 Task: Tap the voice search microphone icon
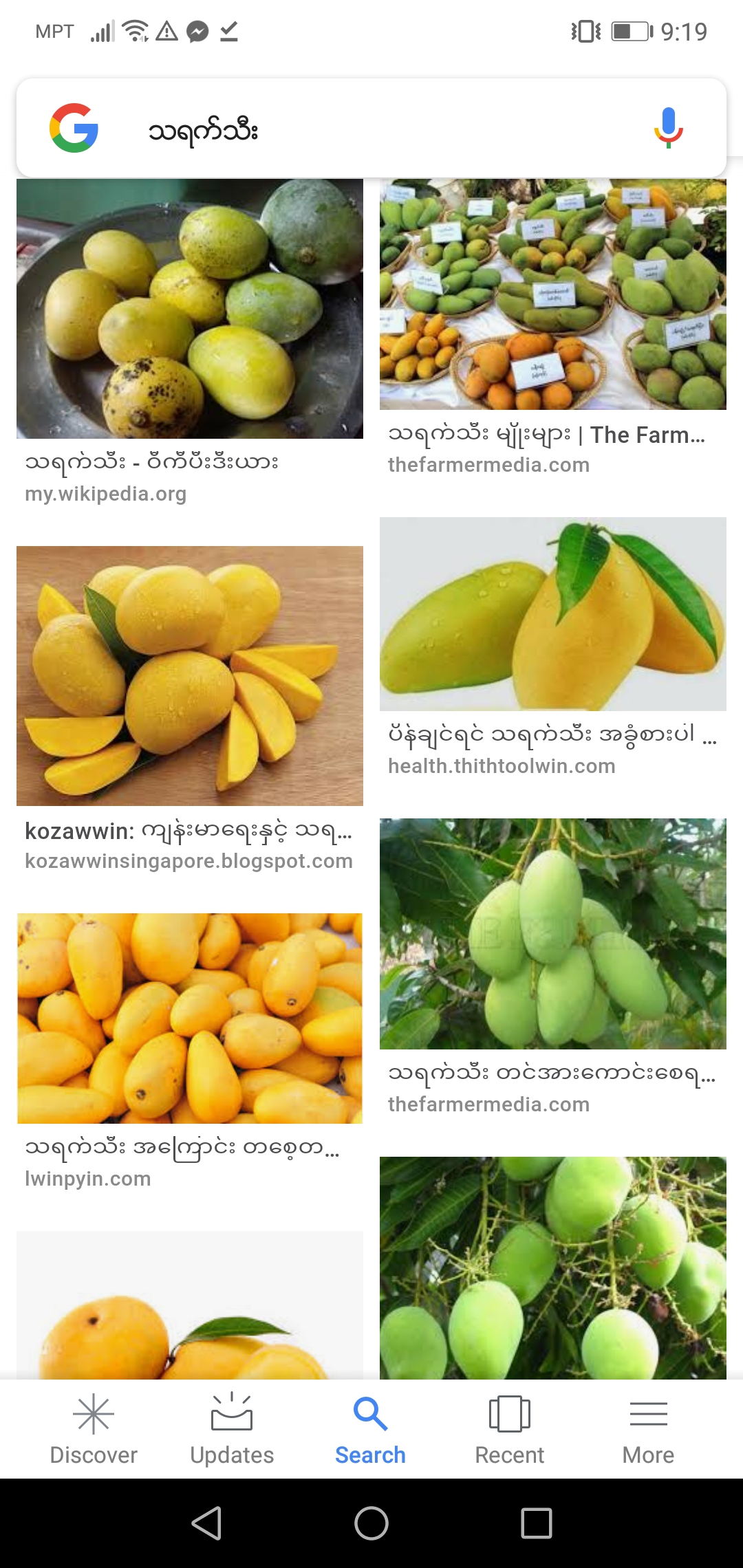click(x=667, y=129)
